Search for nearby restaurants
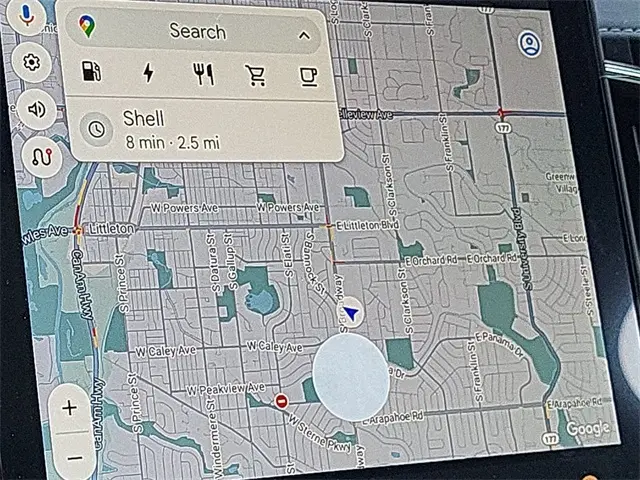Viewport: 640px width, 480px height. [x=203, y=73]
